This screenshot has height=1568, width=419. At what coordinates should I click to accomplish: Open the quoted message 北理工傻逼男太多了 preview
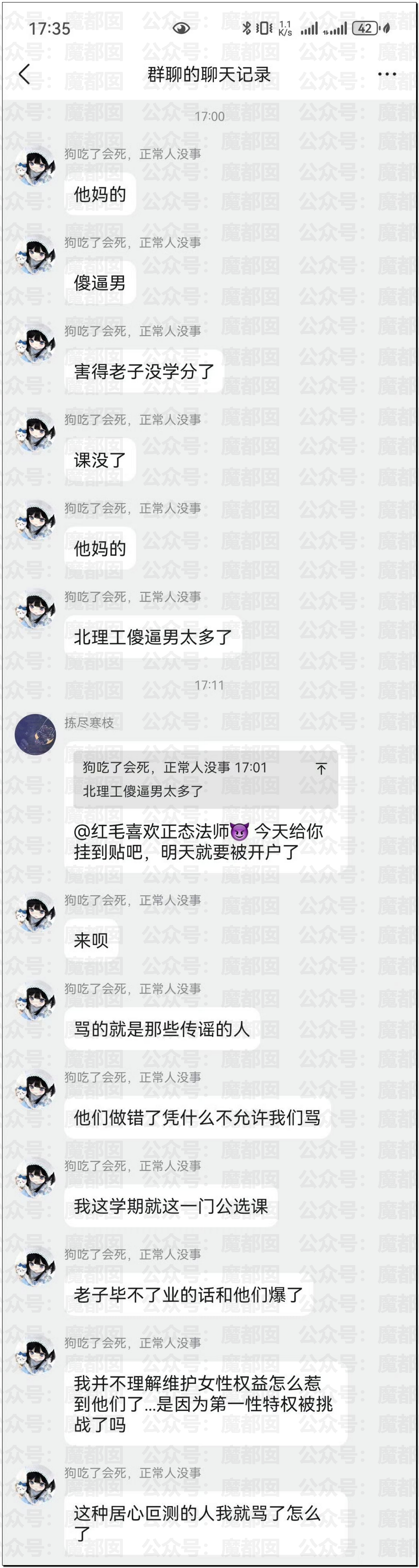(206, 779)
